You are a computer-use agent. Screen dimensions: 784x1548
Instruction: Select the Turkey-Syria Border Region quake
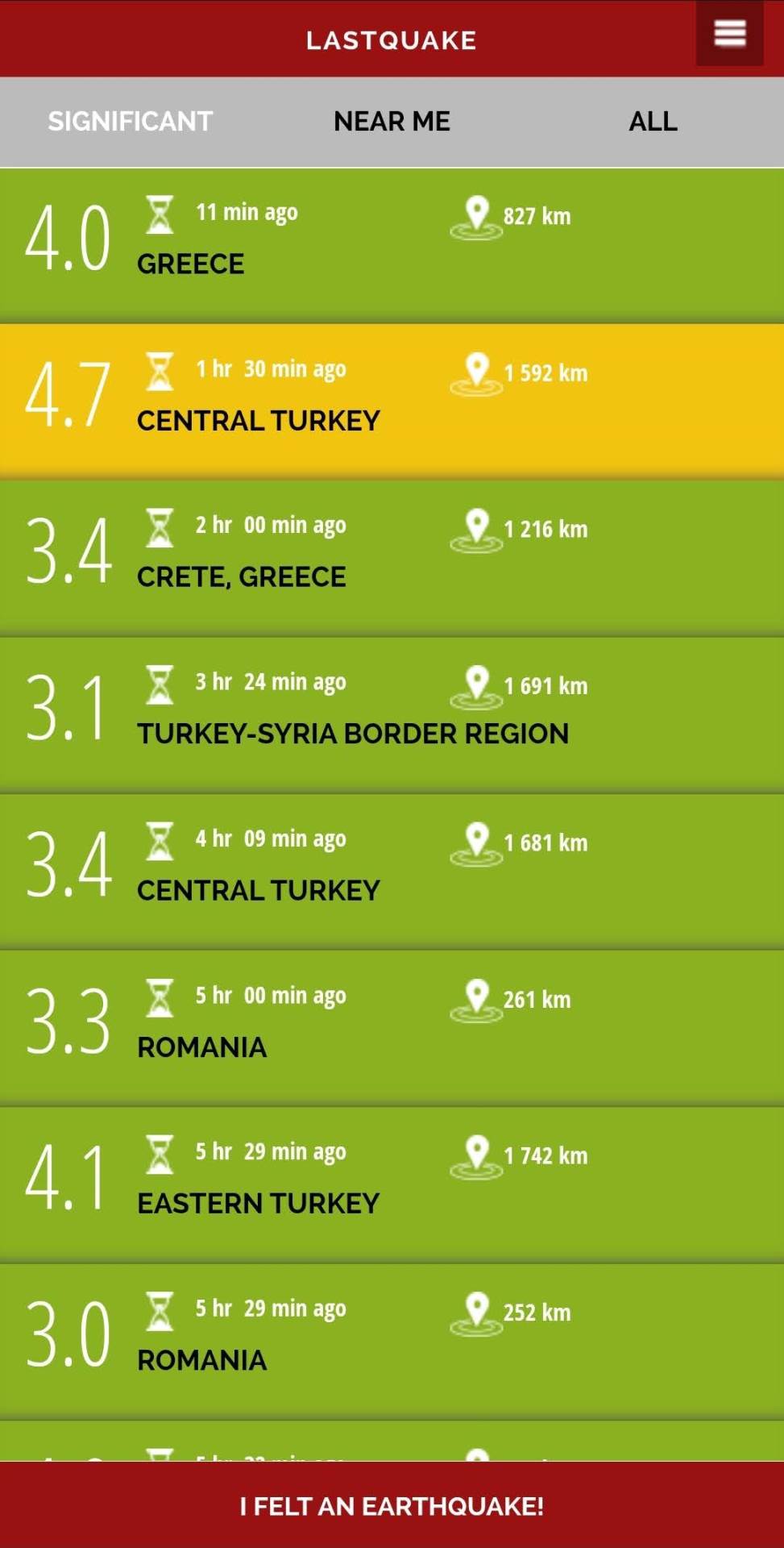click(x=392, y=712)
